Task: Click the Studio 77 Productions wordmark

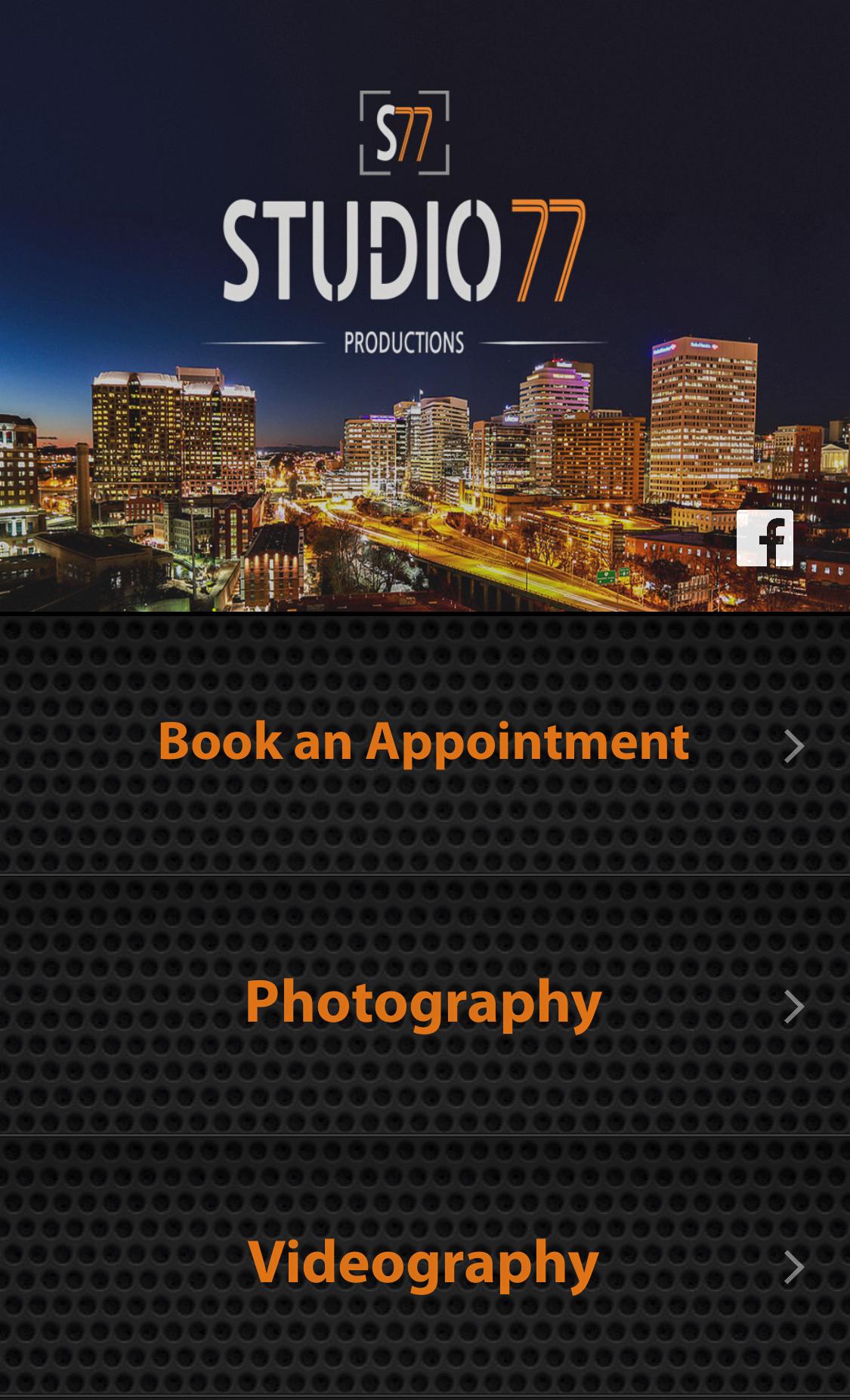Action: coord(405,249)
